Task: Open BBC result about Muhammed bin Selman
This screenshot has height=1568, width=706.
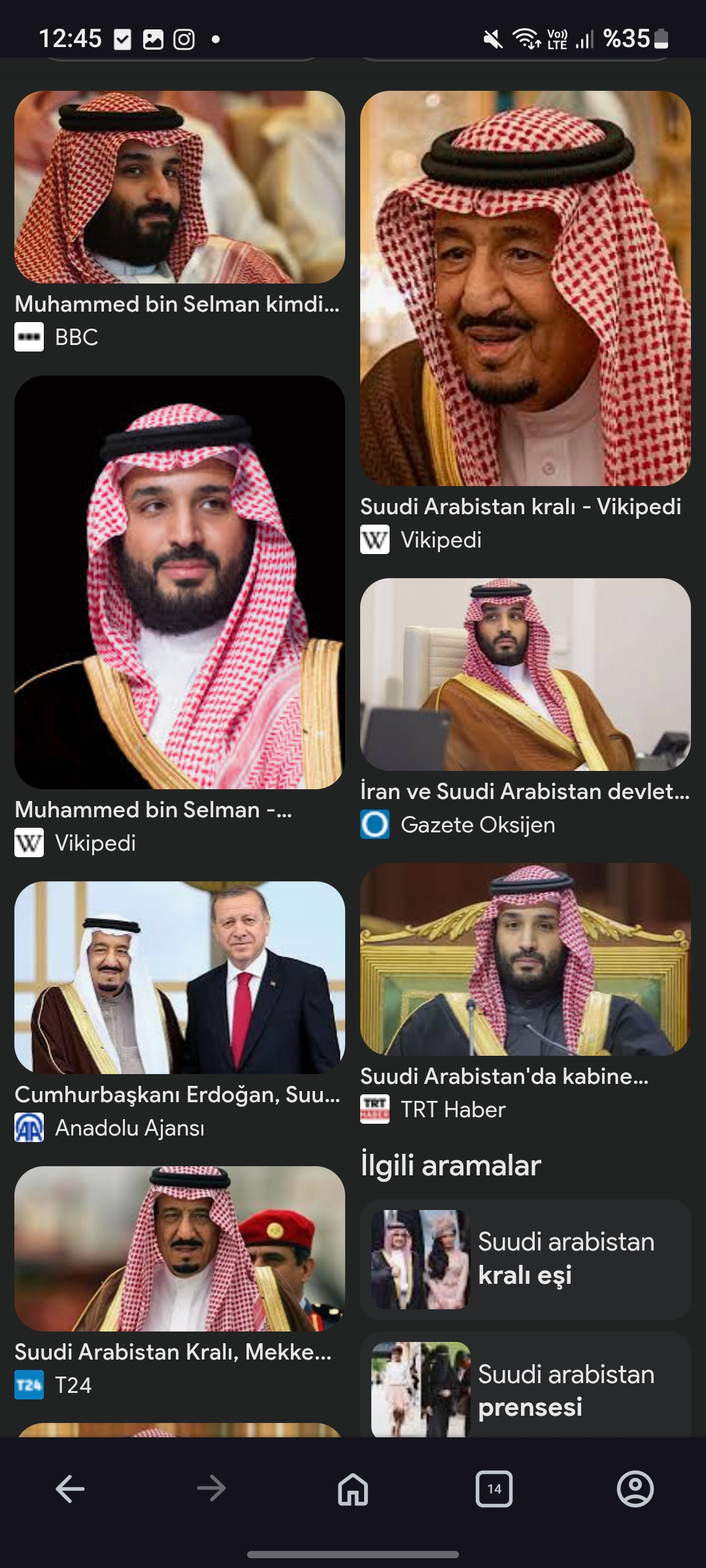Action: click(179, 187)
